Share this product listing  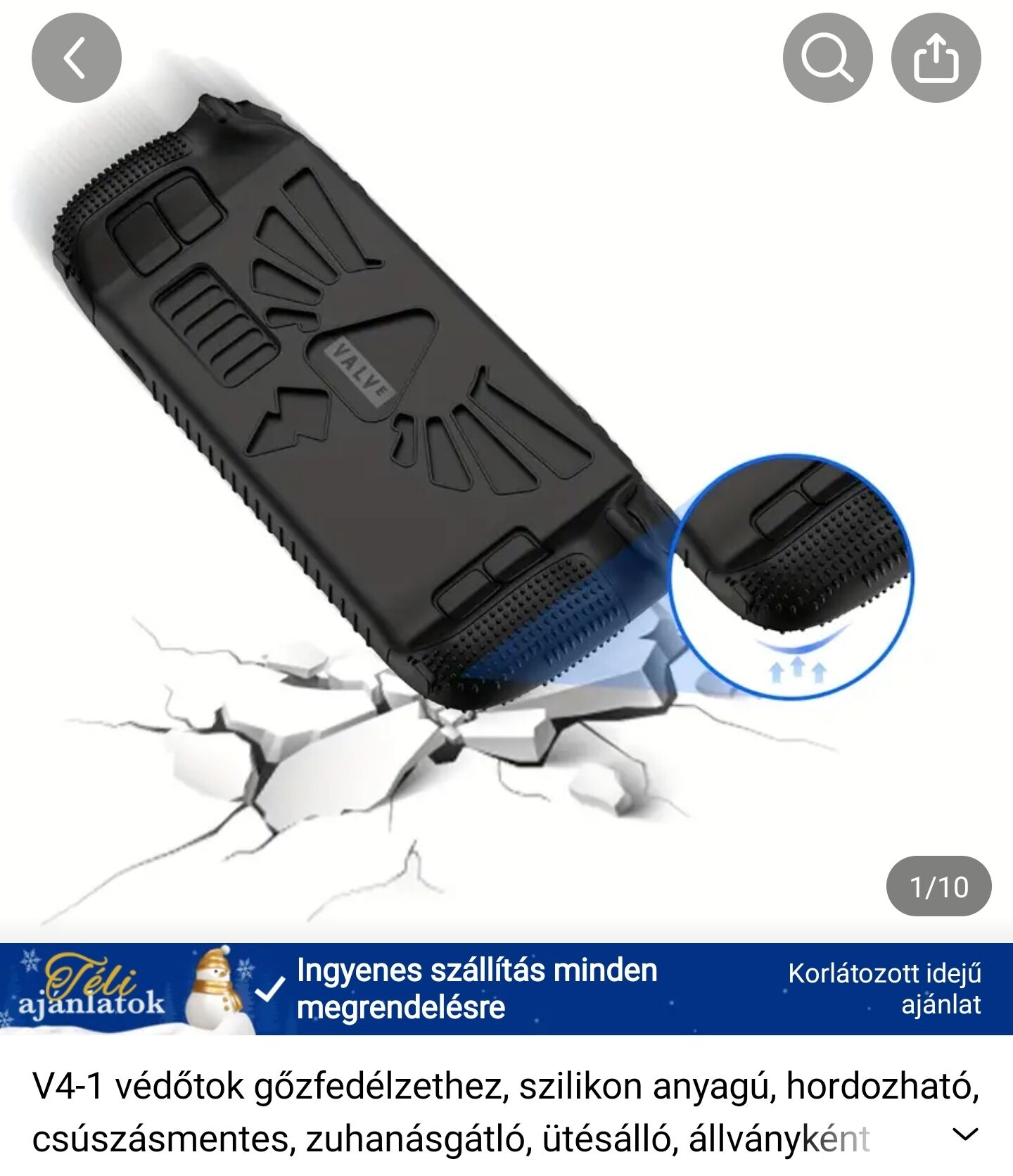click(936, 58)
